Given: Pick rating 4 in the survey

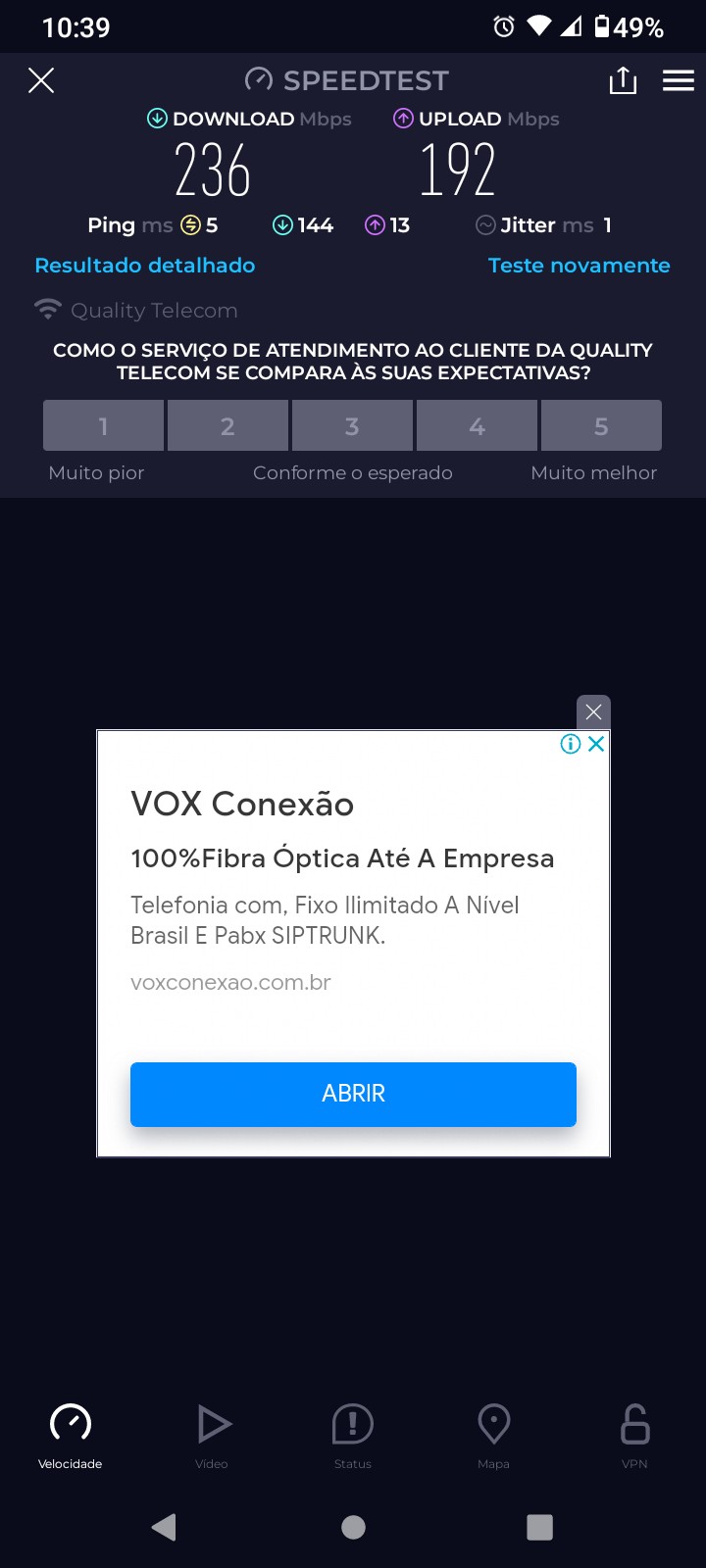Looking at the screenshot, I should [477, 426].
